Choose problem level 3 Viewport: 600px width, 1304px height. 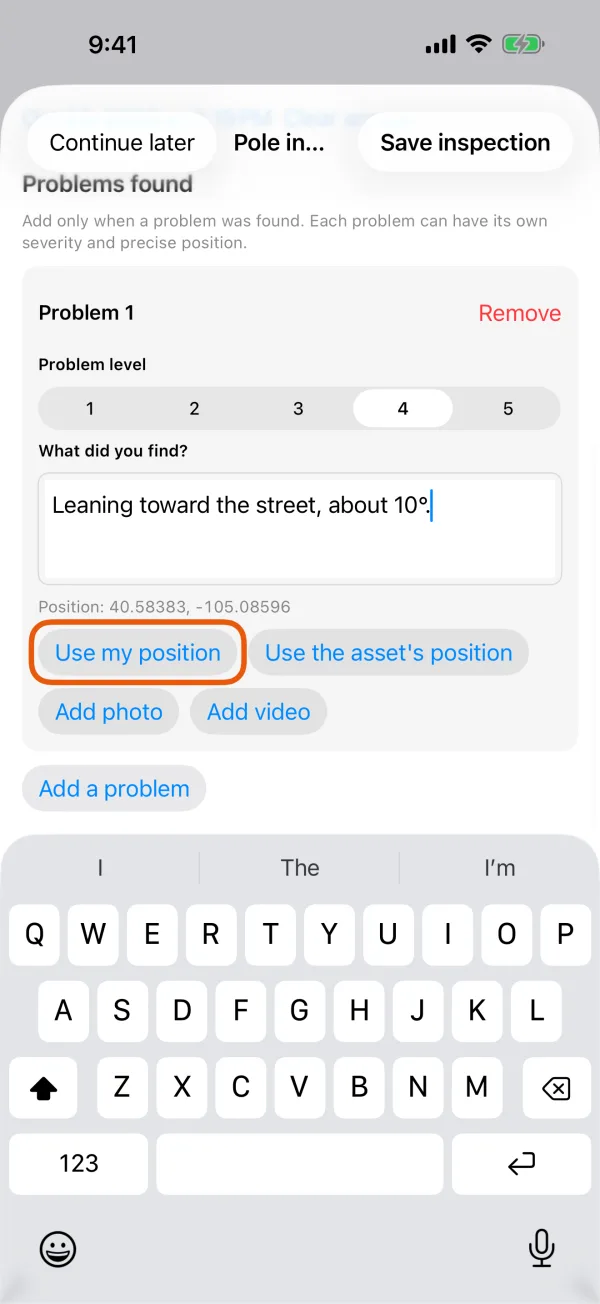click(298, 408)
